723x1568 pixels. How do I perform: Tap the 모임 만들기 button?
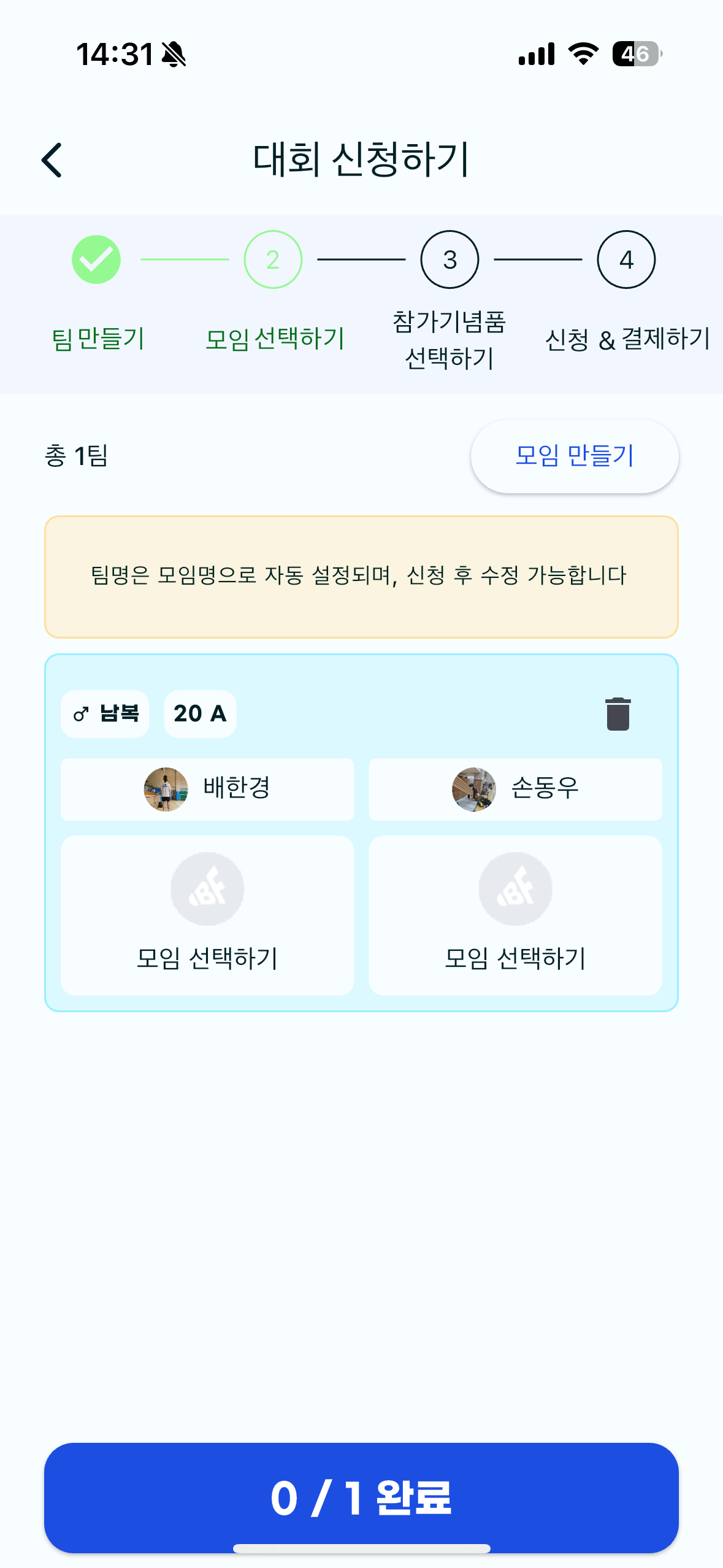[574, 456]
